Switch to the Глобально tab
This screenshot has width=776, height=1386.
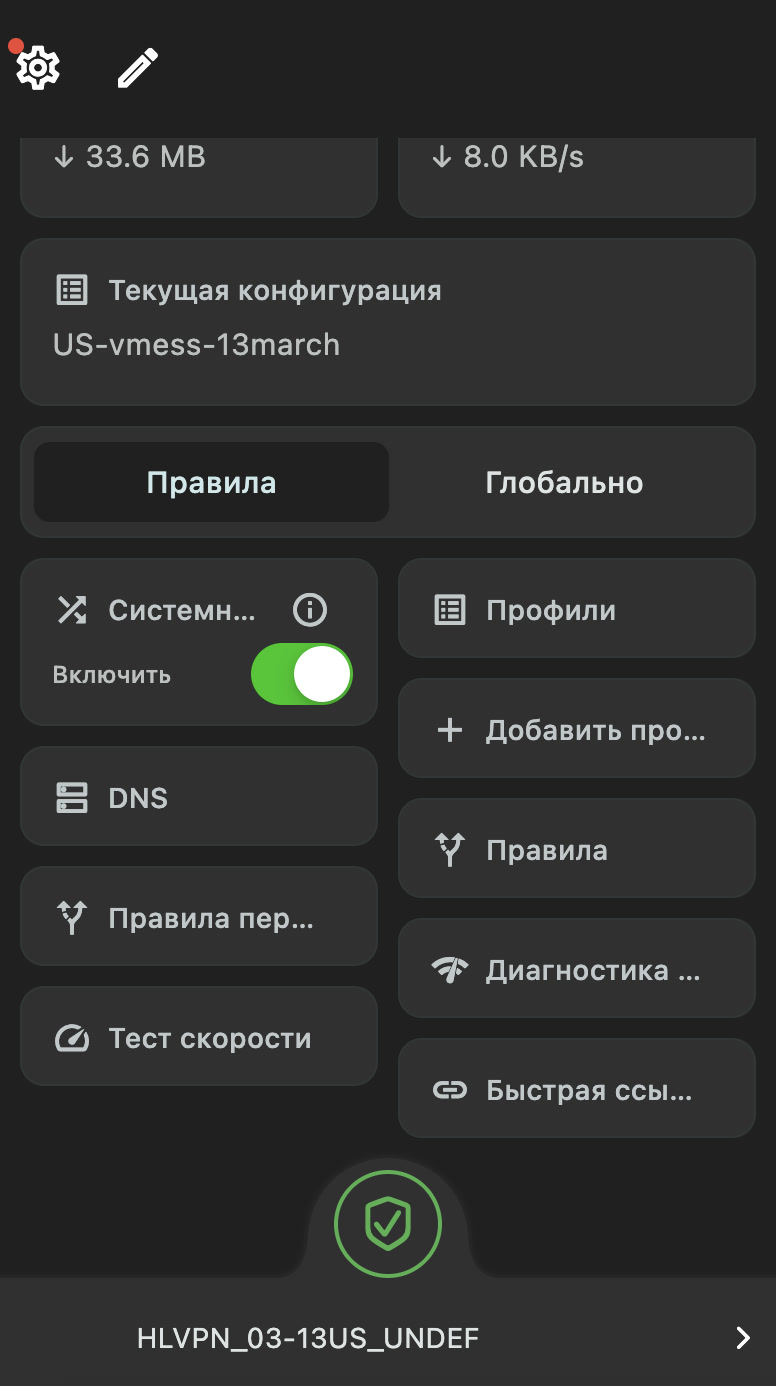pyautogui.click(x=563, y=482)
